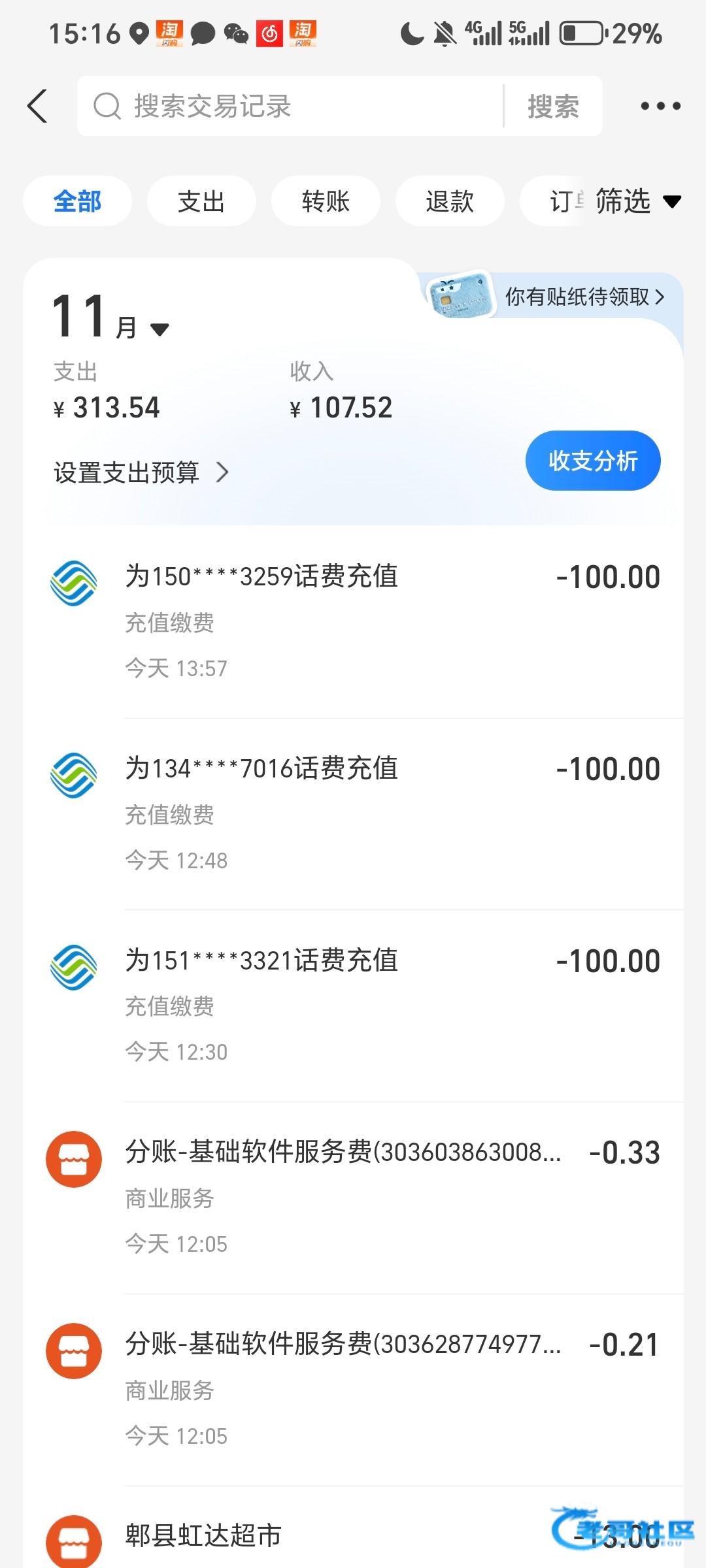Expand the 筛选 dropdown
The image size is (706, 1568).
pos(637,201)
